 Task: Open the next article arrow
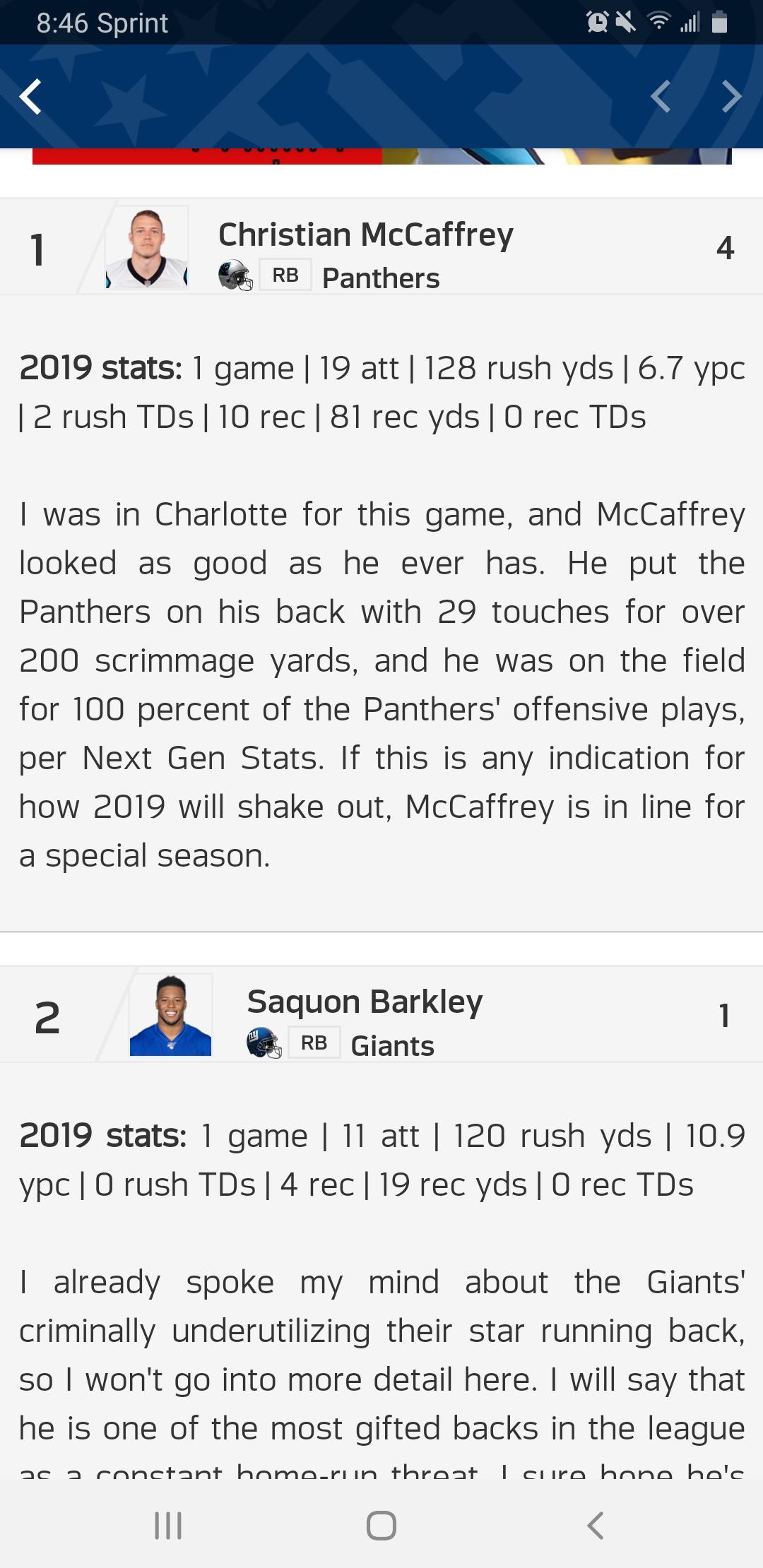click(731, 97)
